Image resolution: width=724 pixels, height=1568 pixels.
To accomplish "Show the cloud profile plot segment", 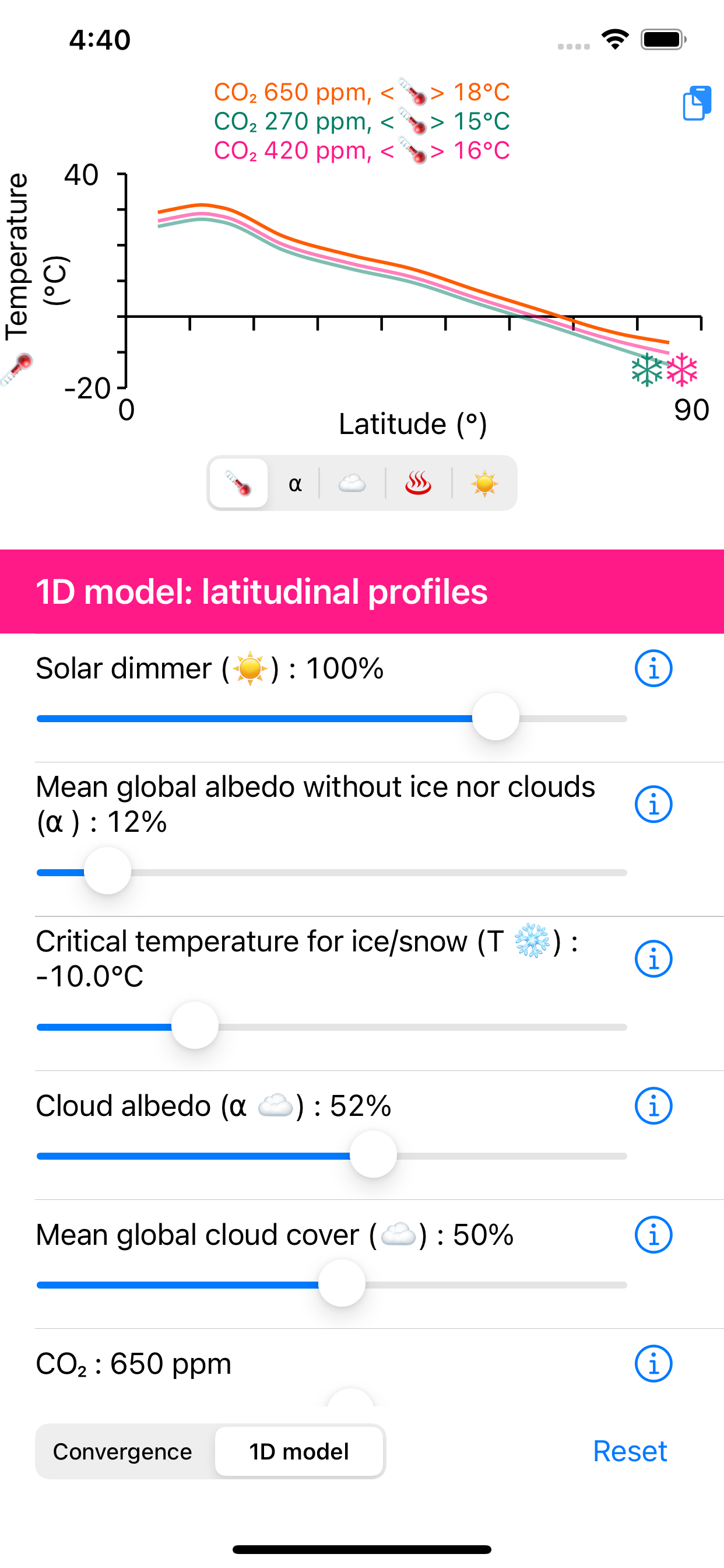I will click(352, 484).
